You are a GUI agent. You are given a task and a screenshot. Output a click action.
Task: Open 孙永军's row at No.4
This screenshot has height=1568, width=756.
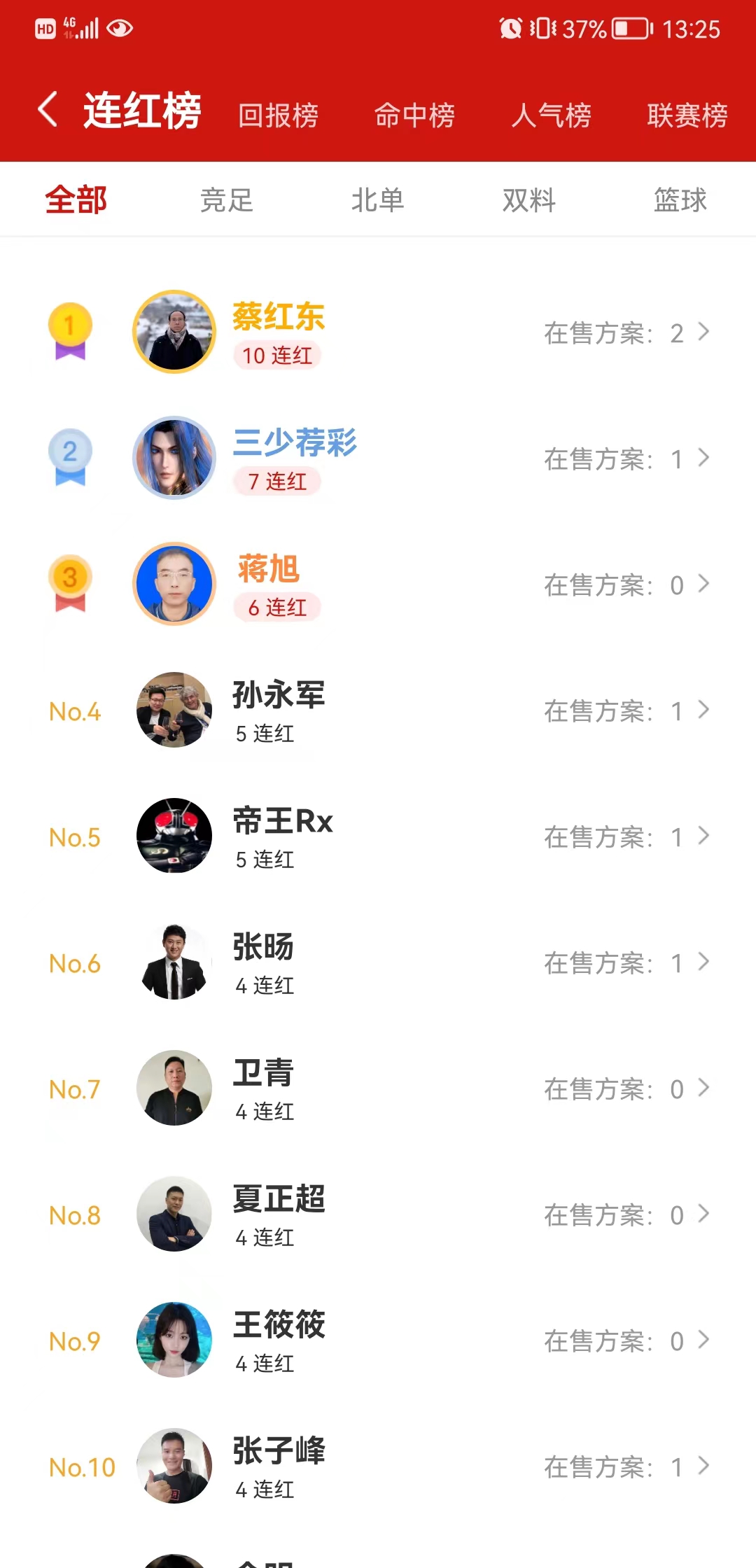tap(378, 710)
